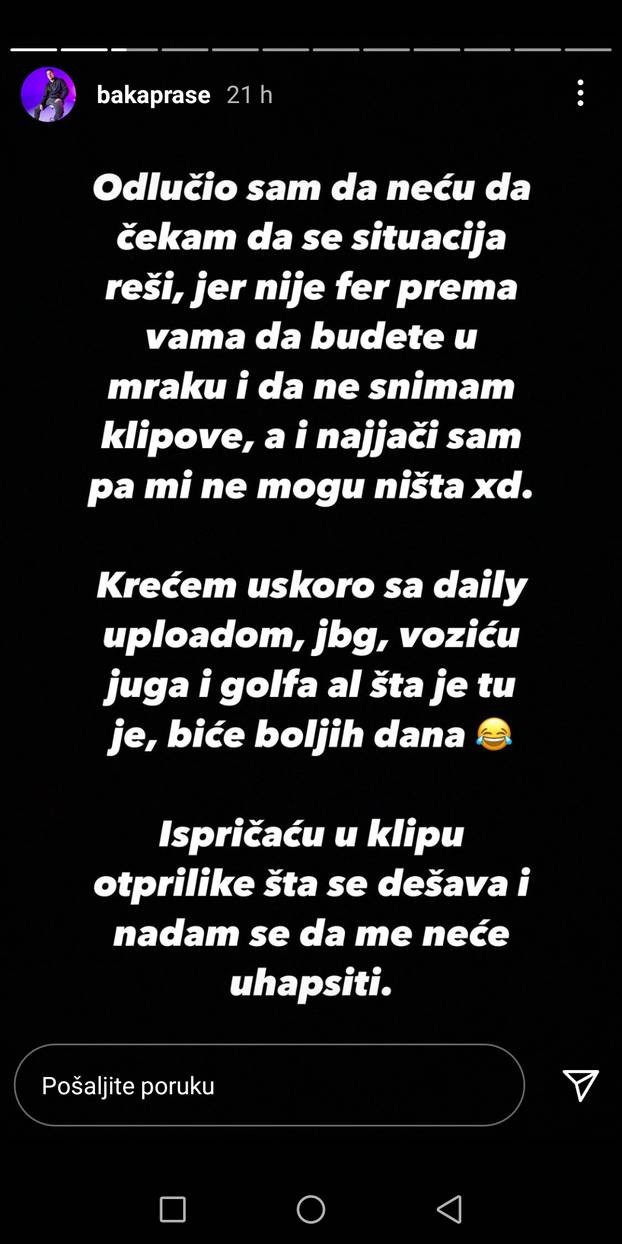The image size is (622, 1244).
Task: Open the story overflow menu
Action: [x=580, y=94]
